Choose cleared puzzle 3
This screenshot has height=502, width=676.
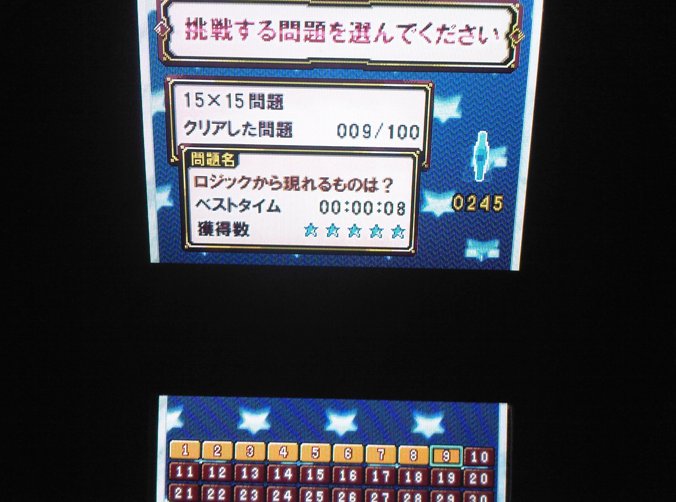pos(251,452)
